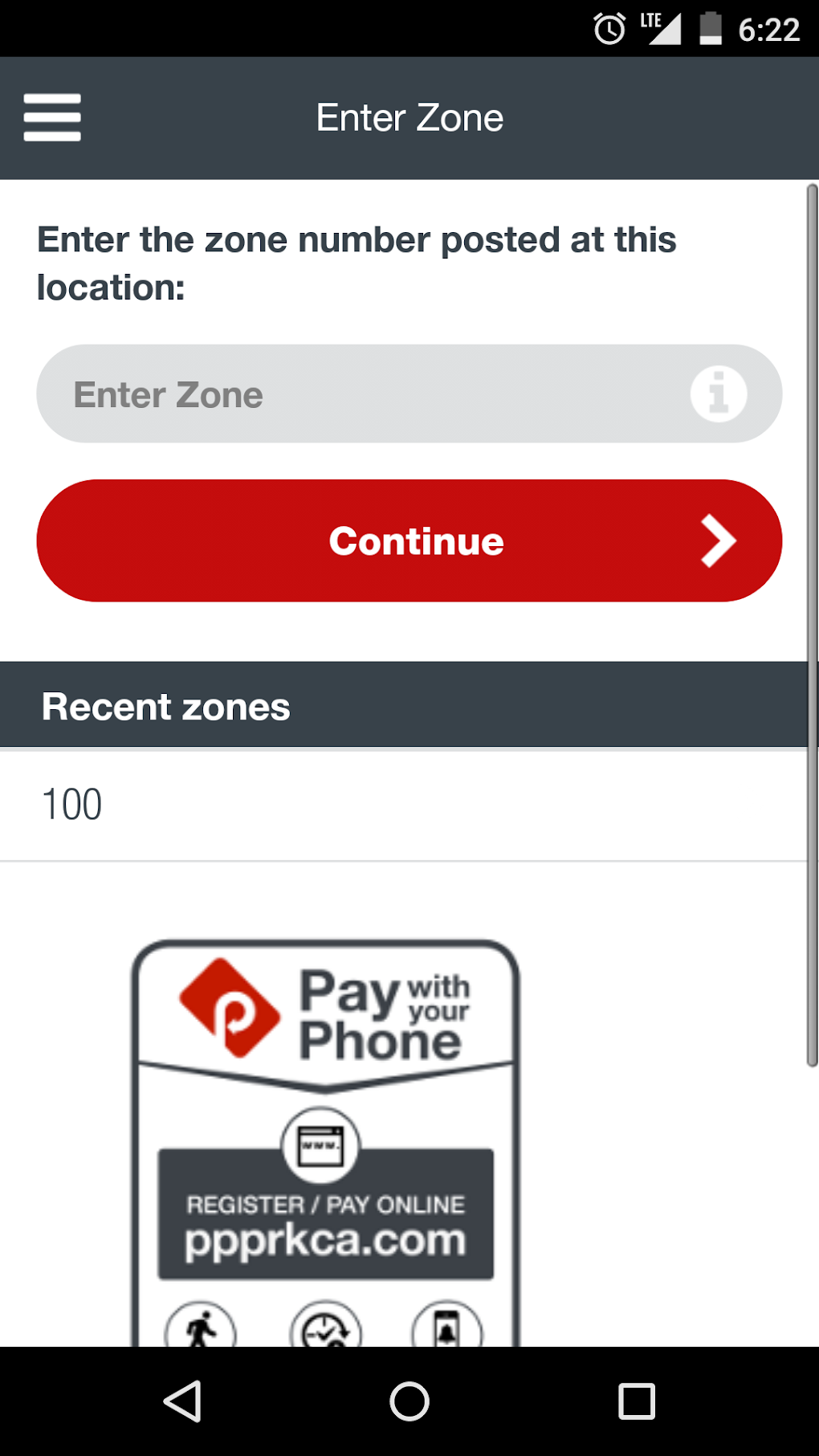Select recent zone 100

pos(403,805)
